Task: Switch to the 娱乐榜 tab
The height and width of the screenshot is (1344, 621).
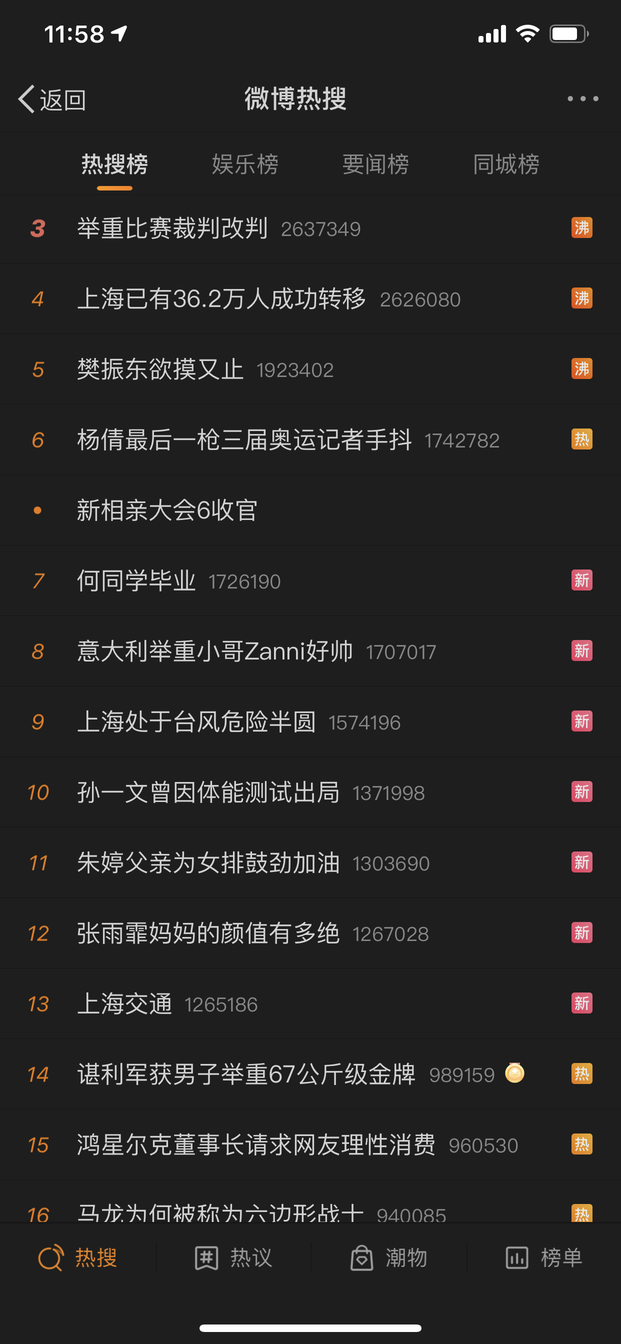Action: click(245, 164)
